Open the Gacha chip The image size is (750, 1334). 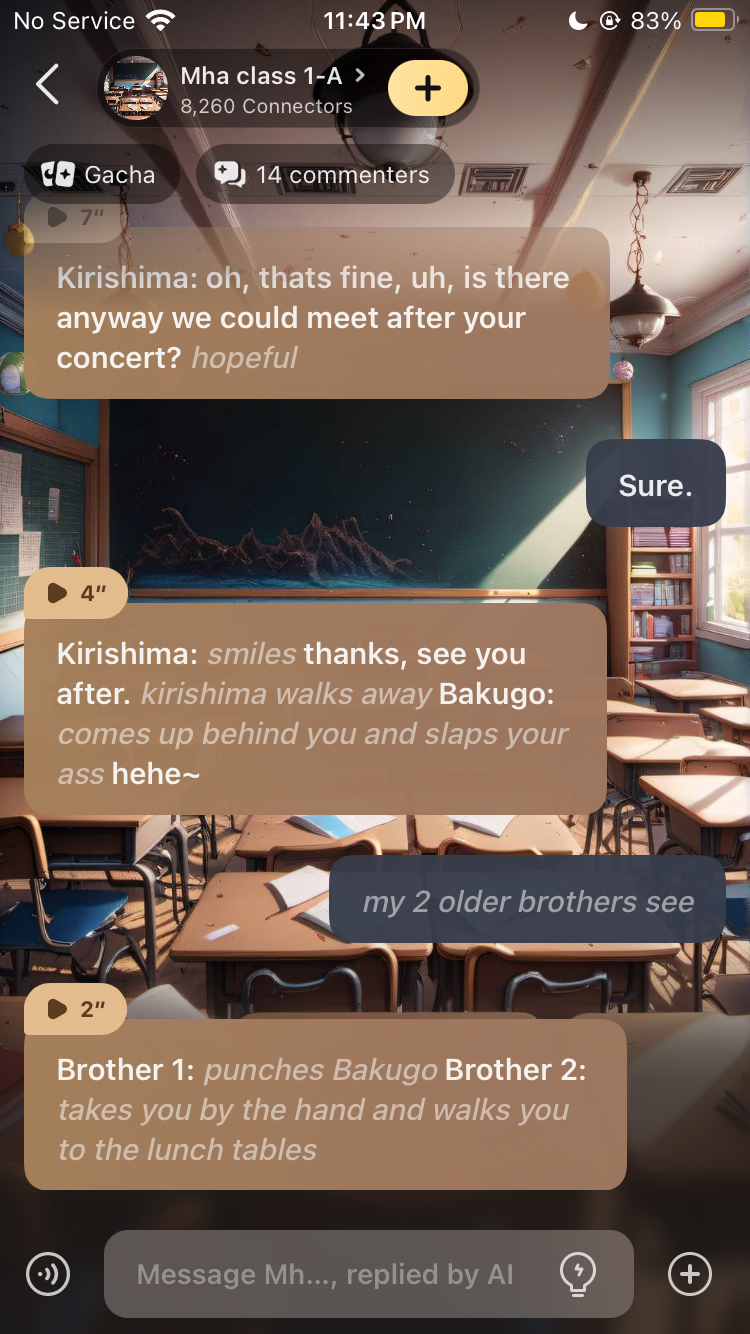point(100,175)
